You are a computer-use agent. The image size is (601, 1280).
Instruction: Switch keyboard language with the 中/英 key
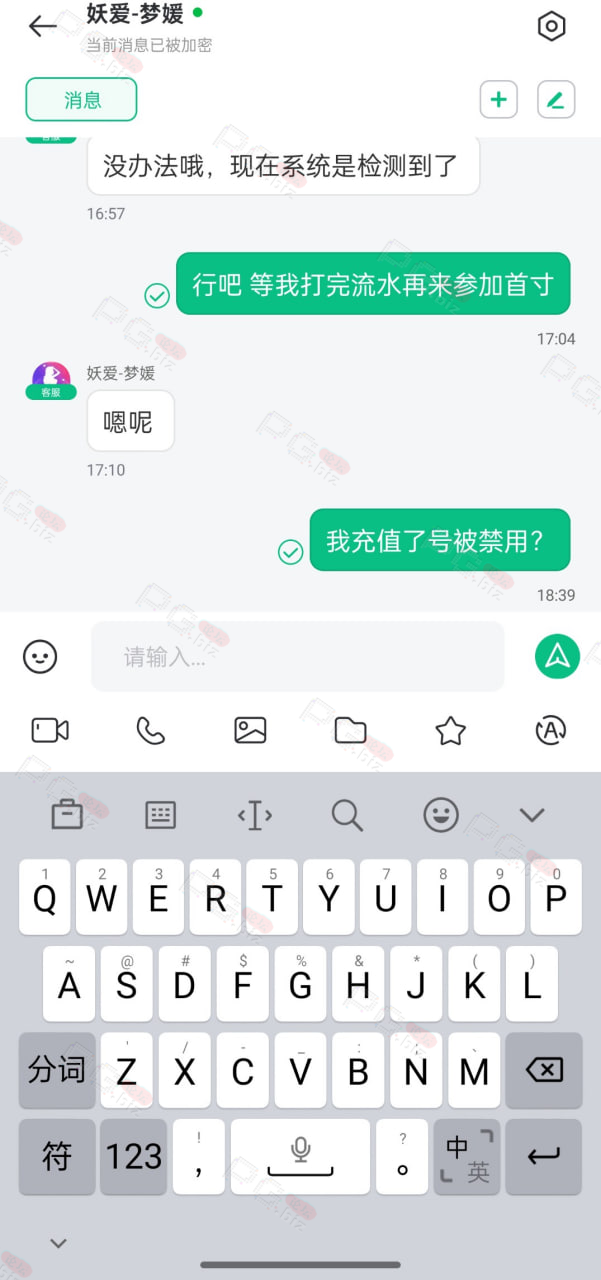pyautogui.click(x=468, y=1157)
